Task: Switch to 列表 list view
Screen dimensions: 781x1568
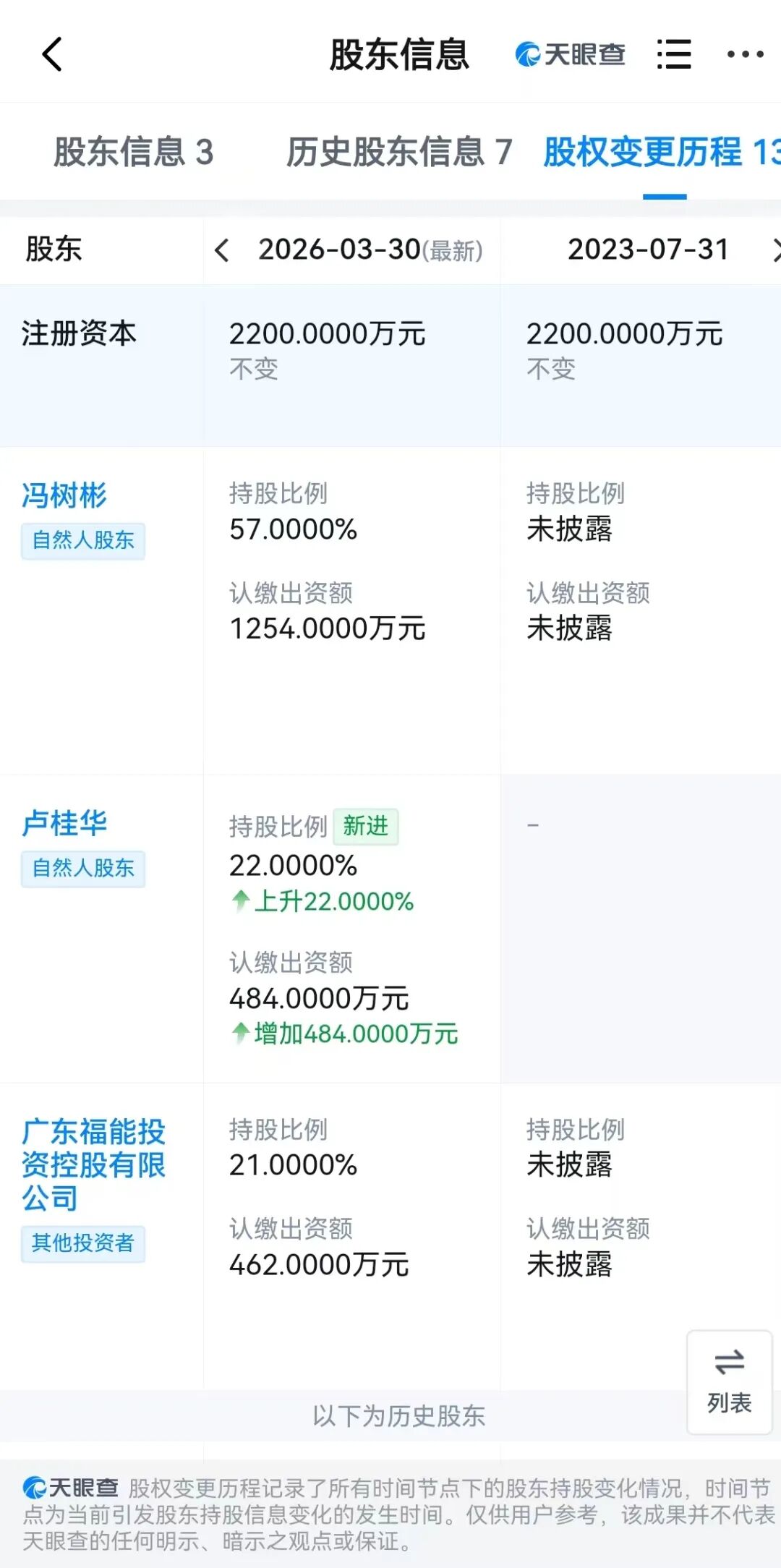Action: (729, 1382)
